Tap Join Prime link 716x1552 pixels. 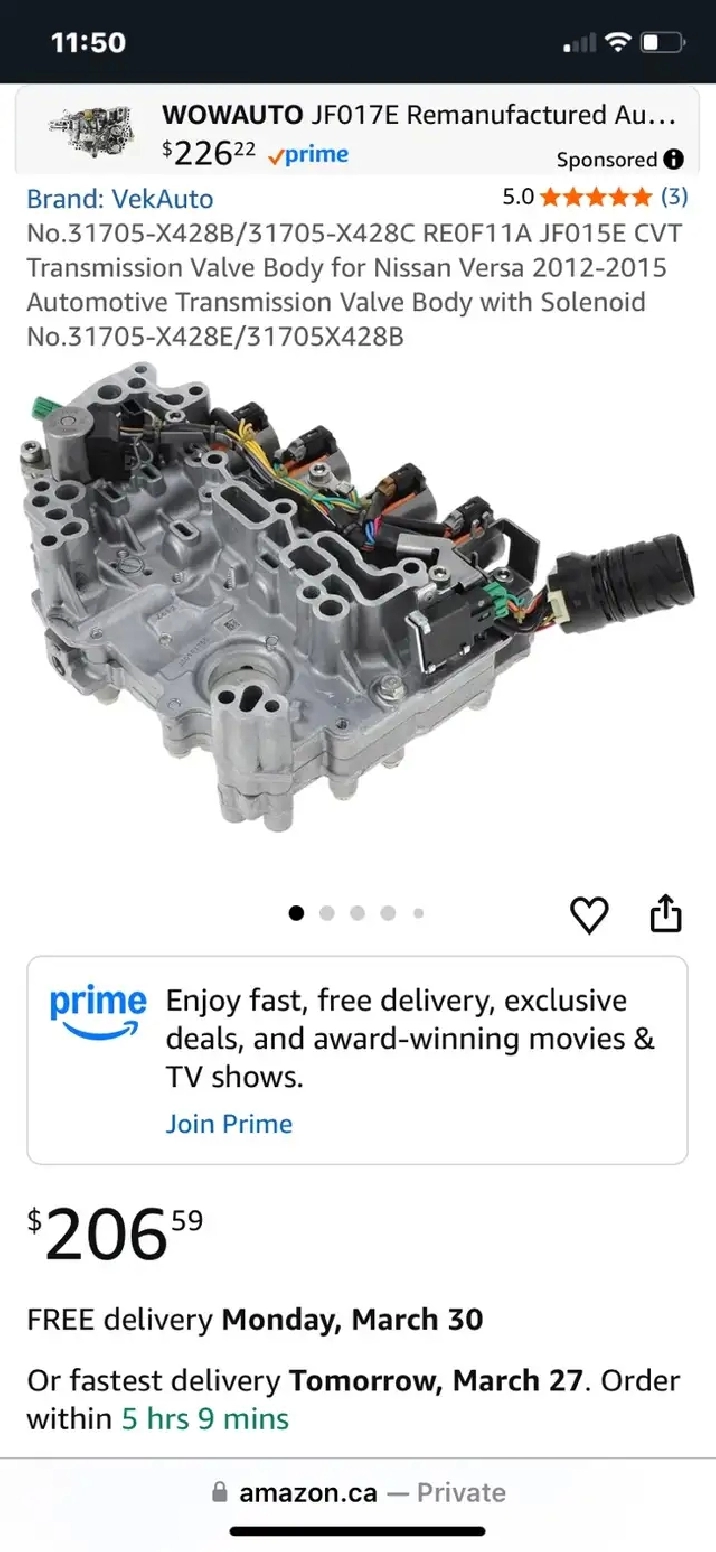(x=229, y=1124)
